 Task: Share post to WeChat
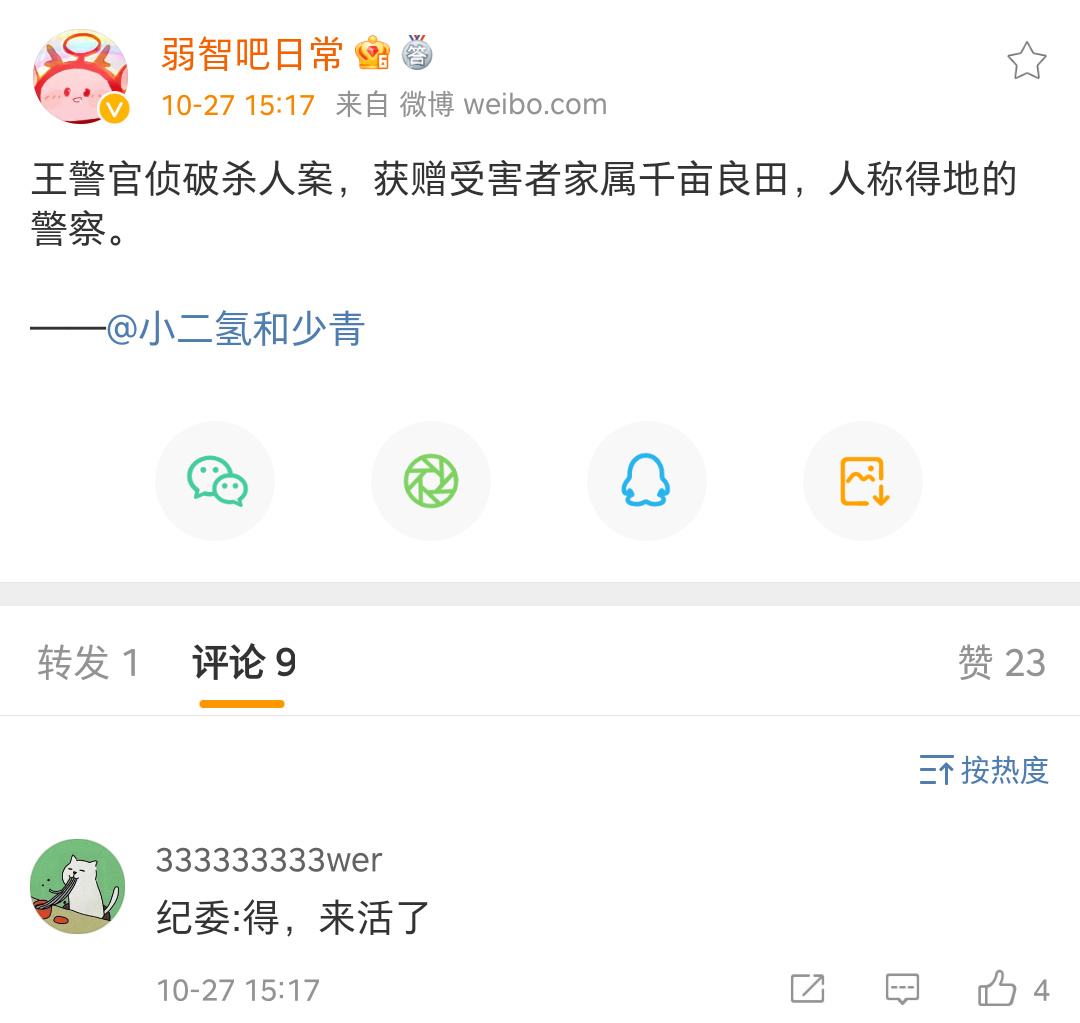click(x=215, y=481)
